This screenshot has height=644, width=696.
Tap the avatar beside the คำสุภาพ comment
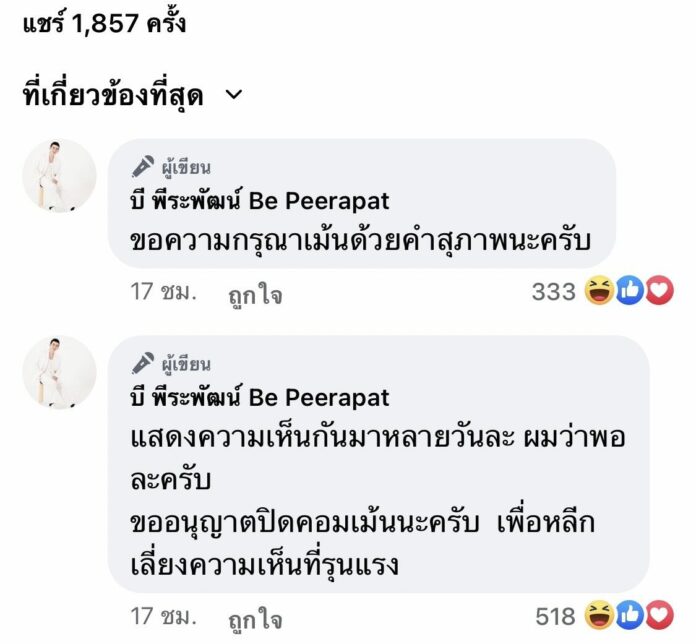59,176
